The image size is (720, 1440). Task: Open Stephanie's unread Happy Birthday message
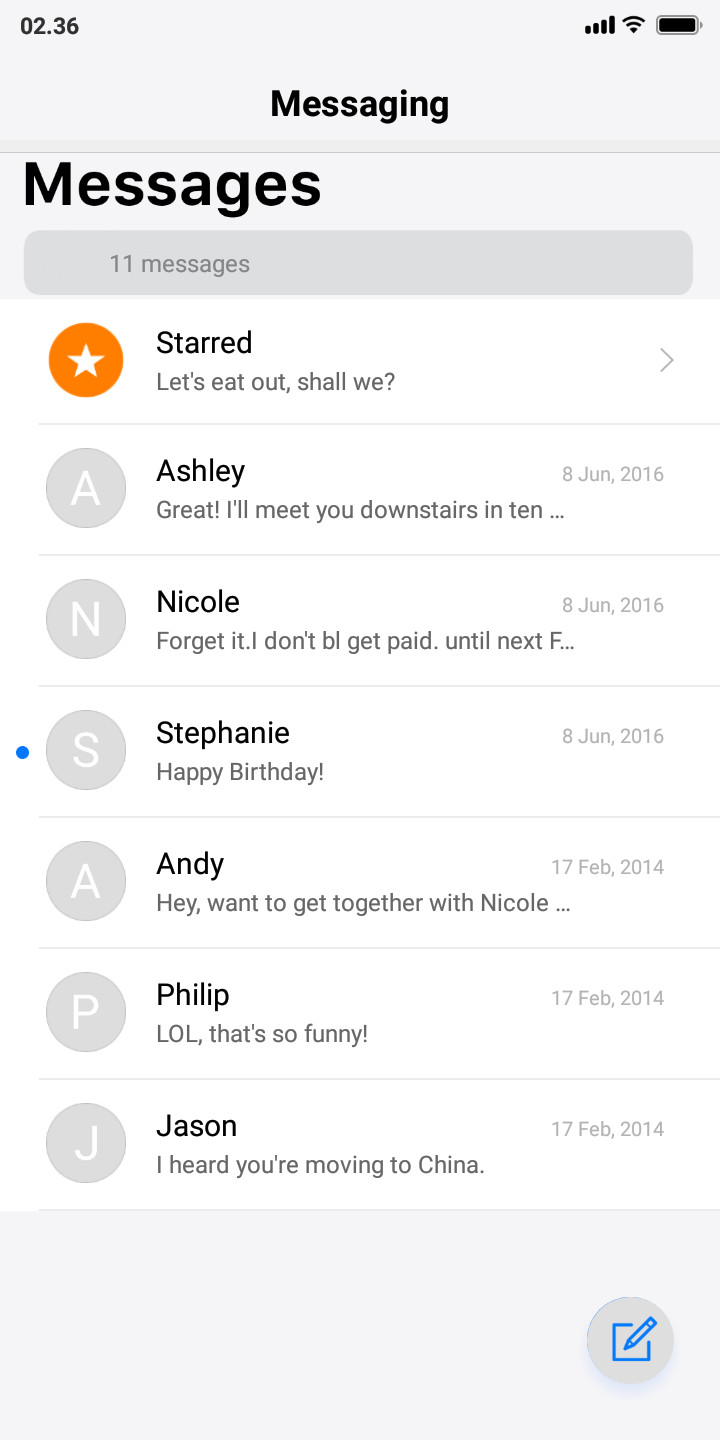pos(360,751)
